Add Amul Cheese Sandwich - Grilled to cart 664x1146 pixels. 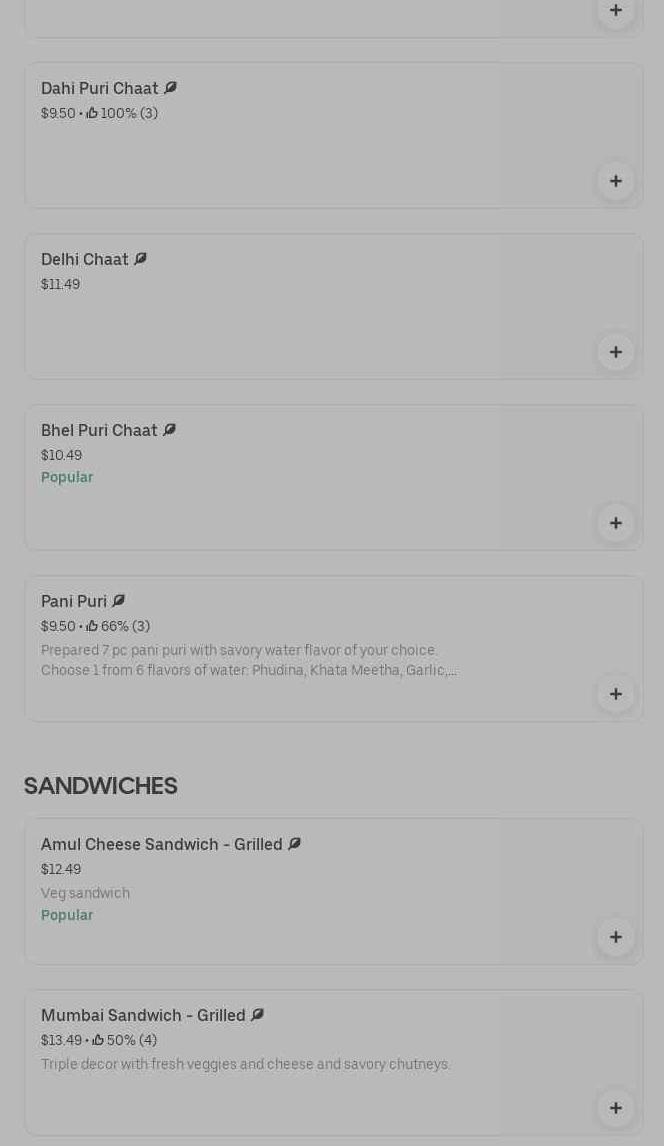click(x=615, y=937)
